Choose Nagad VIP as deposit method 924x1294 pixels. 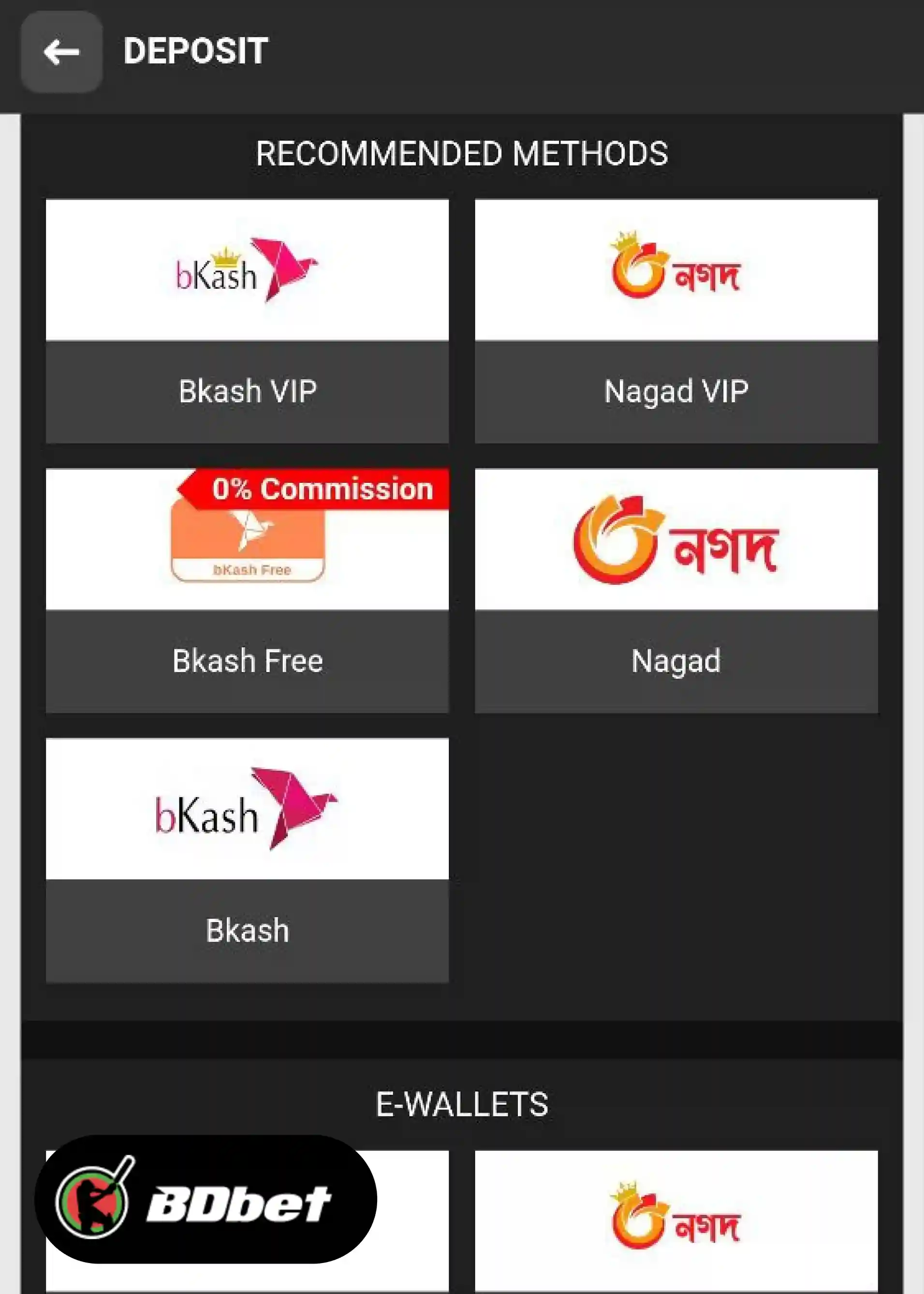tap(676, 321)
